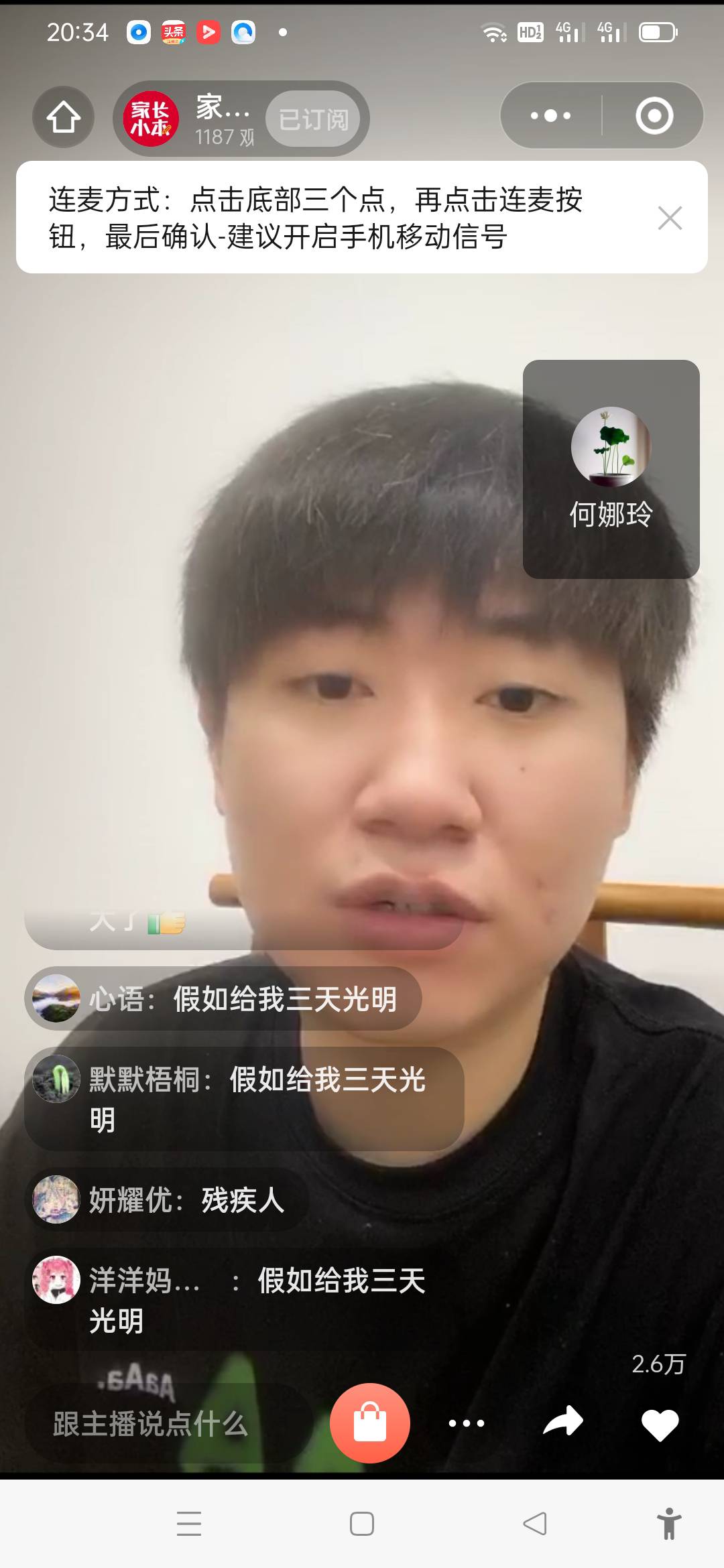Dismiss the 连麦方式 instruction banner
Screen dimensions: 724x1568
670,218
